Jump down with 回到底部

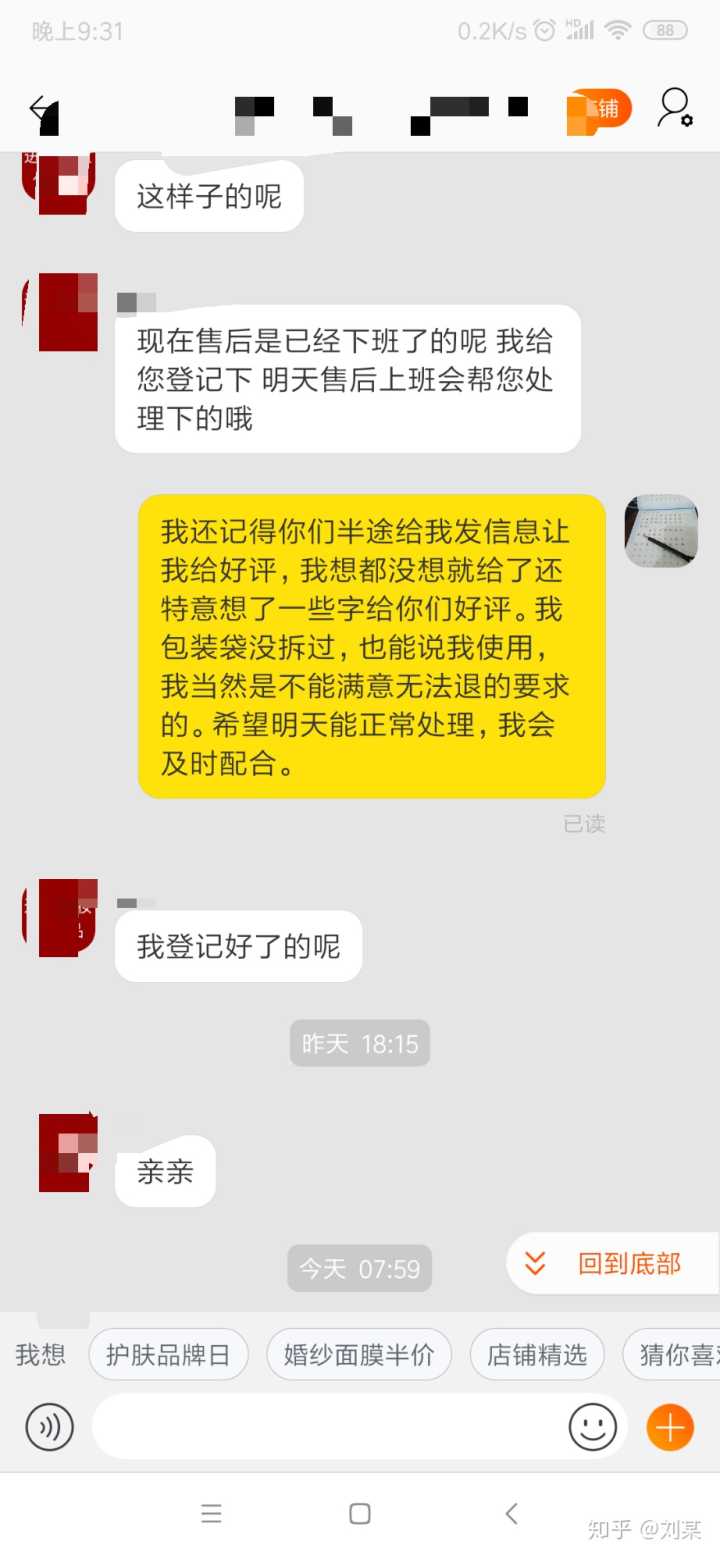click(612, 1264)
